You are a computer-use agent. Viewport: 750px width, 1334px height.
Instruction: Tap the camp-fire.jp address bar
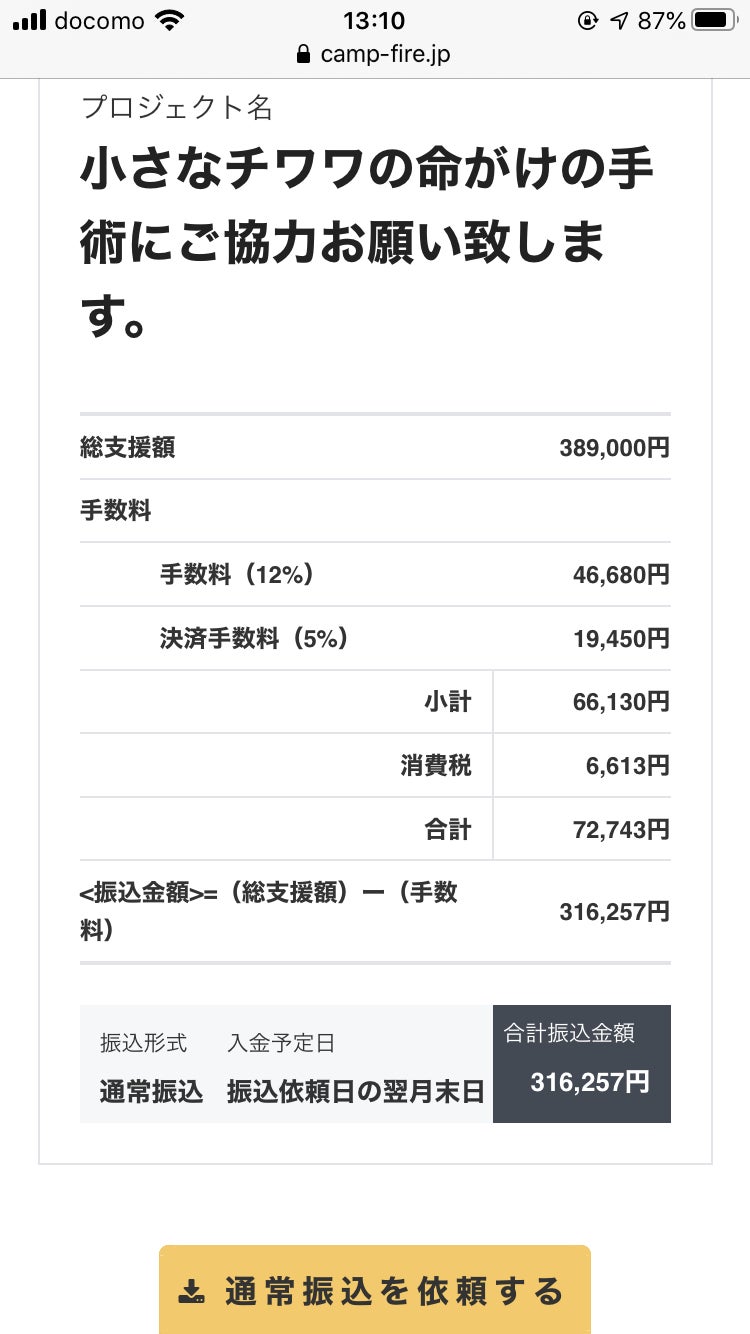pos(375,54)
